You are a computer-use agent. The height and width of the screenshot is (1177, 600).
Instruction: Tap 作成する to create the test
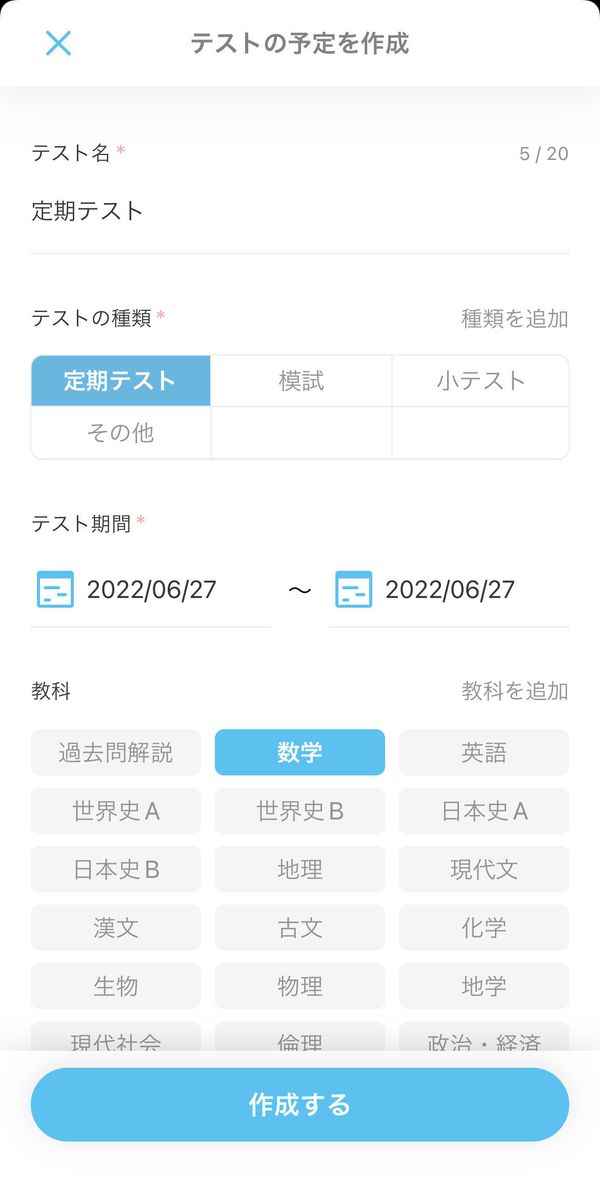[300, 1105]
